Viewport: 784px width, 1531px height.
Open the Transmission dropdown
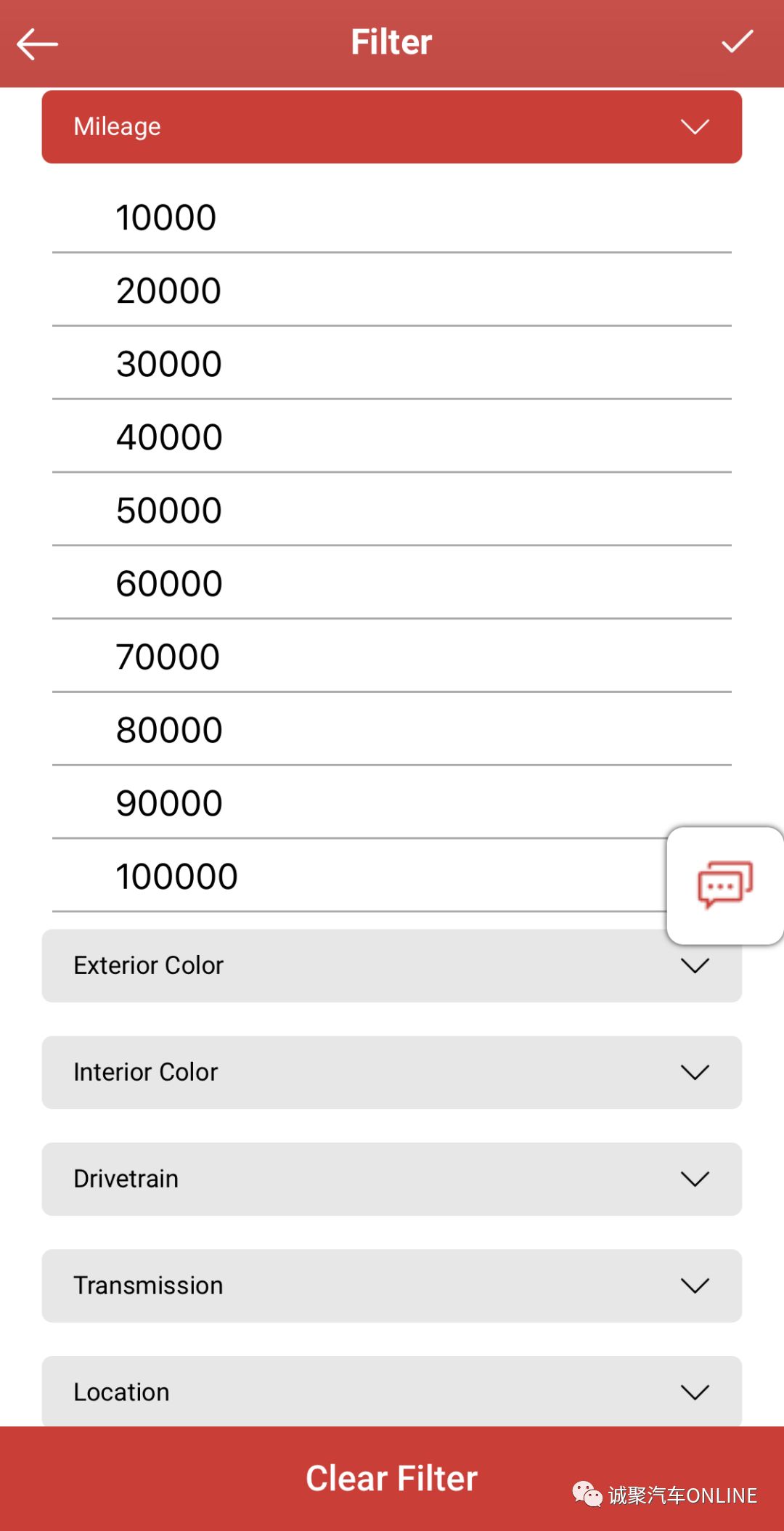392,1286
